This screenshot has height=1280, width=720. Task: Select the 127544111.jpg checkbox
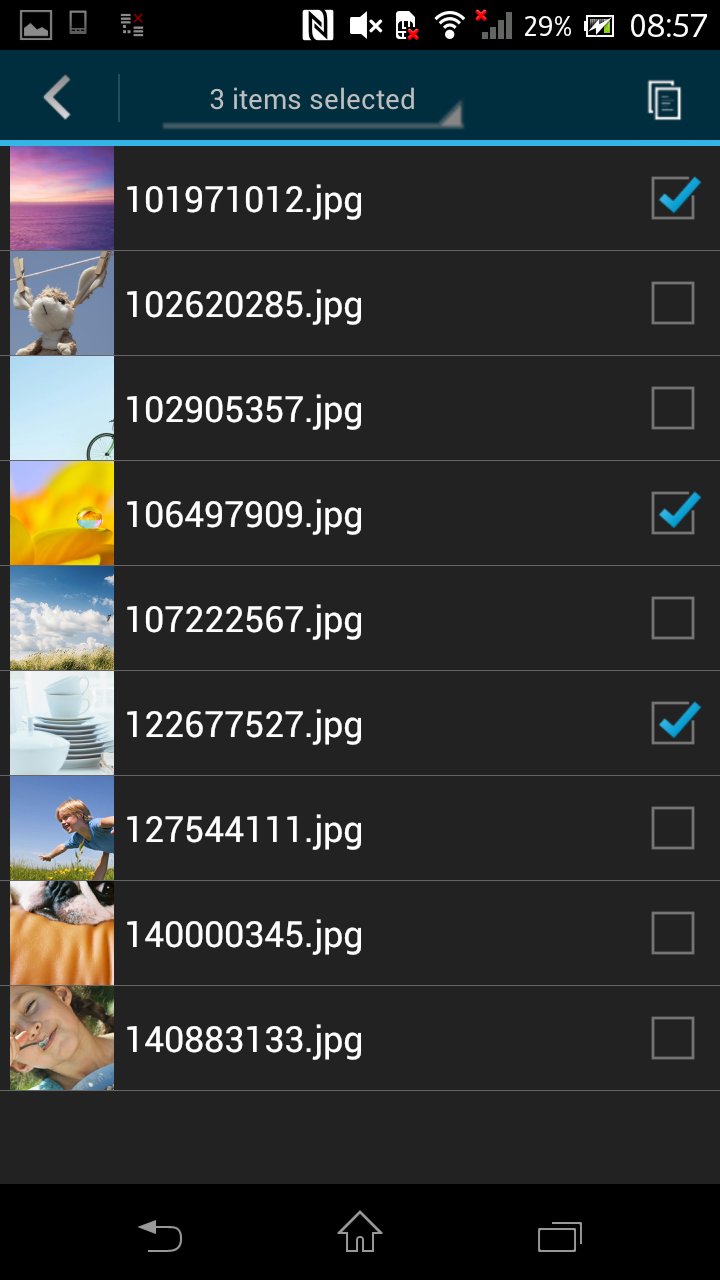[x=673, y=828]
